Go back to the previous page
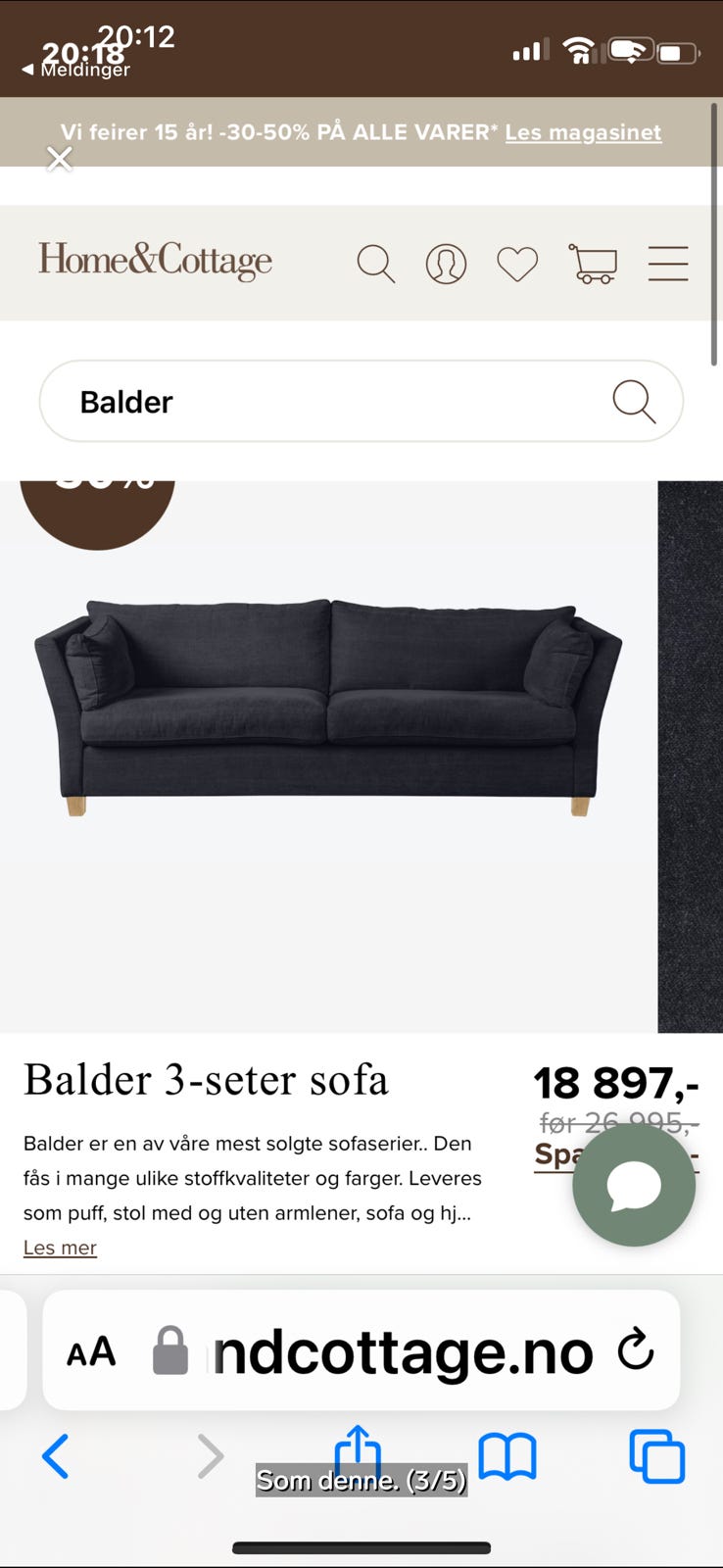 click(56, 1456)
